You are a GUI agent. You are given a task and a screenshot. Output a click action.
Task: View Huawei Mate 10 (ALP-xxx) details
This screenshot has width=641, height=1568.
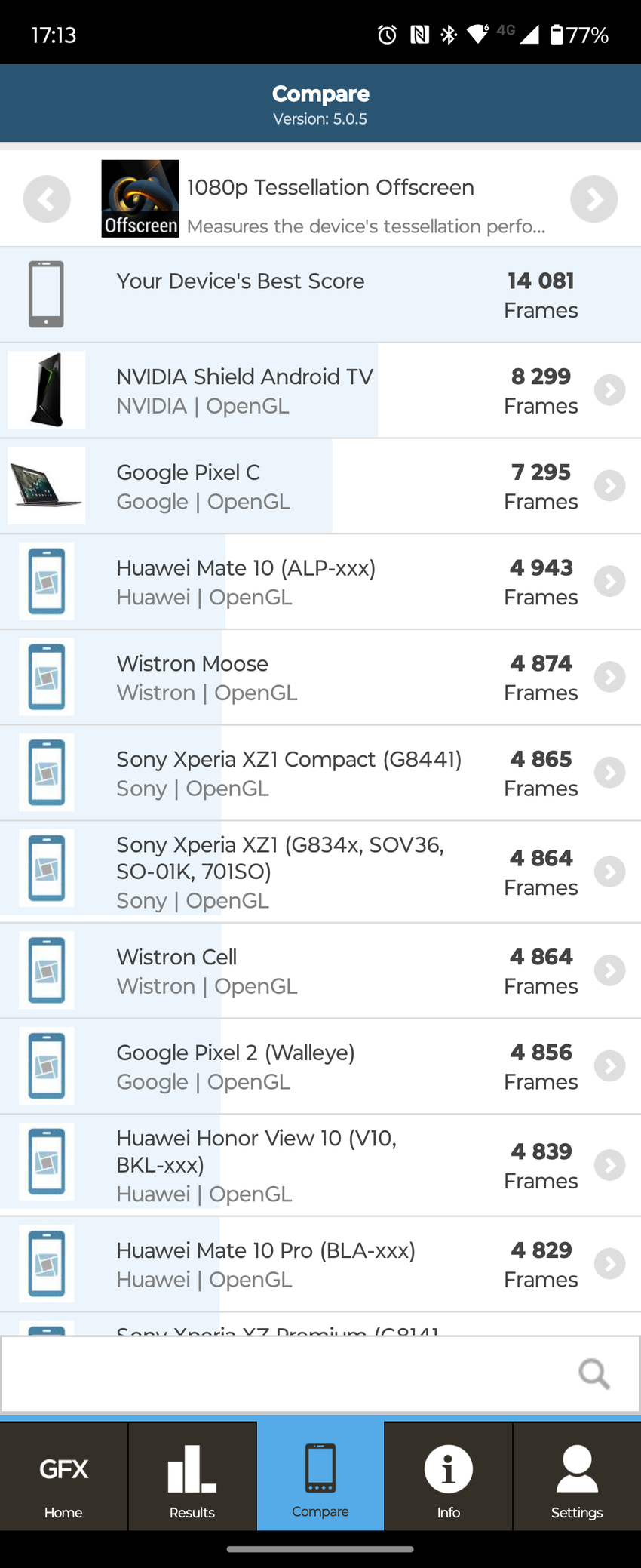pyautogui.click(x=320, y=582)
